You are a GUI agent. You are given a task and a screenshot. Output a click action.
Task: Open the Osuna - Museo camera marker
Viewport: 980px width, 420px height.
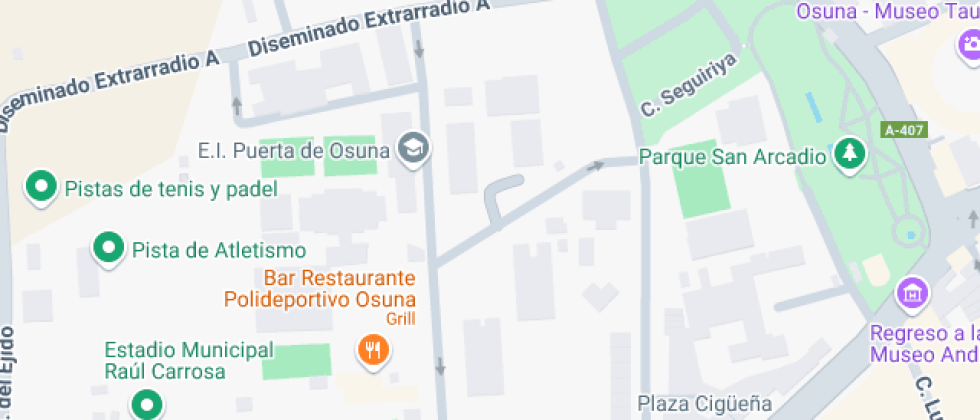pos(968,43)
